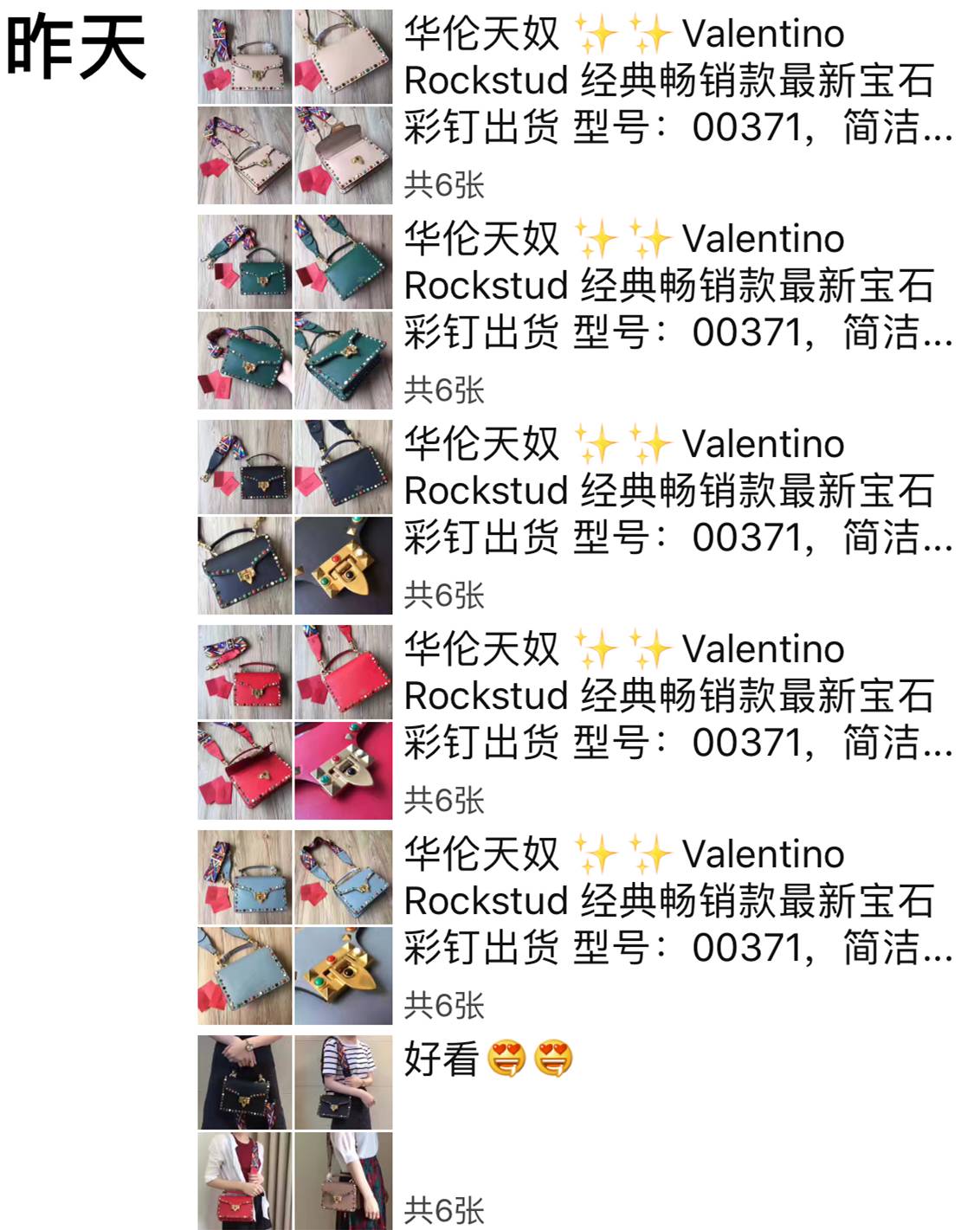View the gold lock close-up in blue bag message
980x1230 pixels.
coord(345,978)
